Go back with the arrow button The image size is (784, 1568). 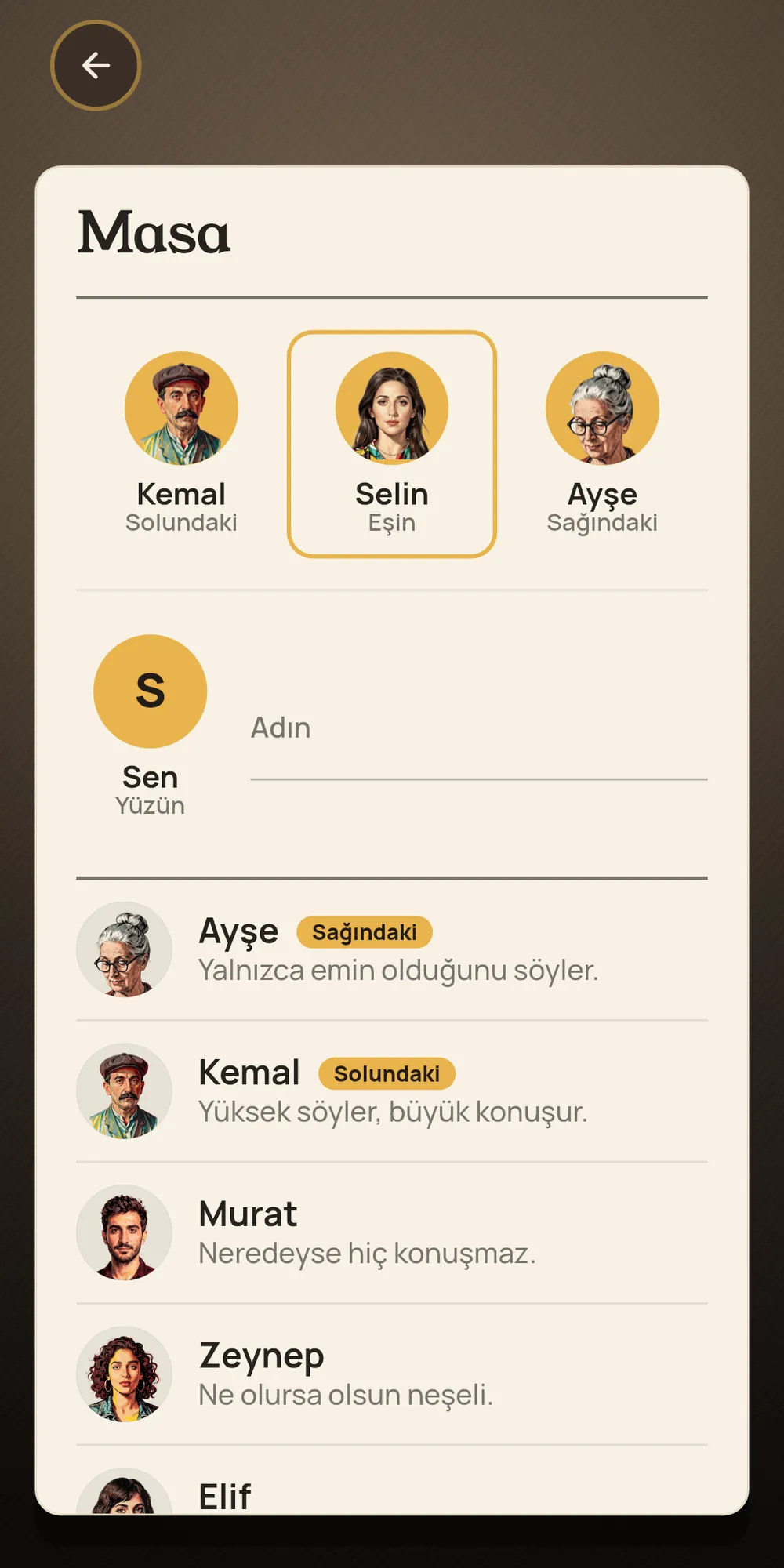(x=96, y=65)
